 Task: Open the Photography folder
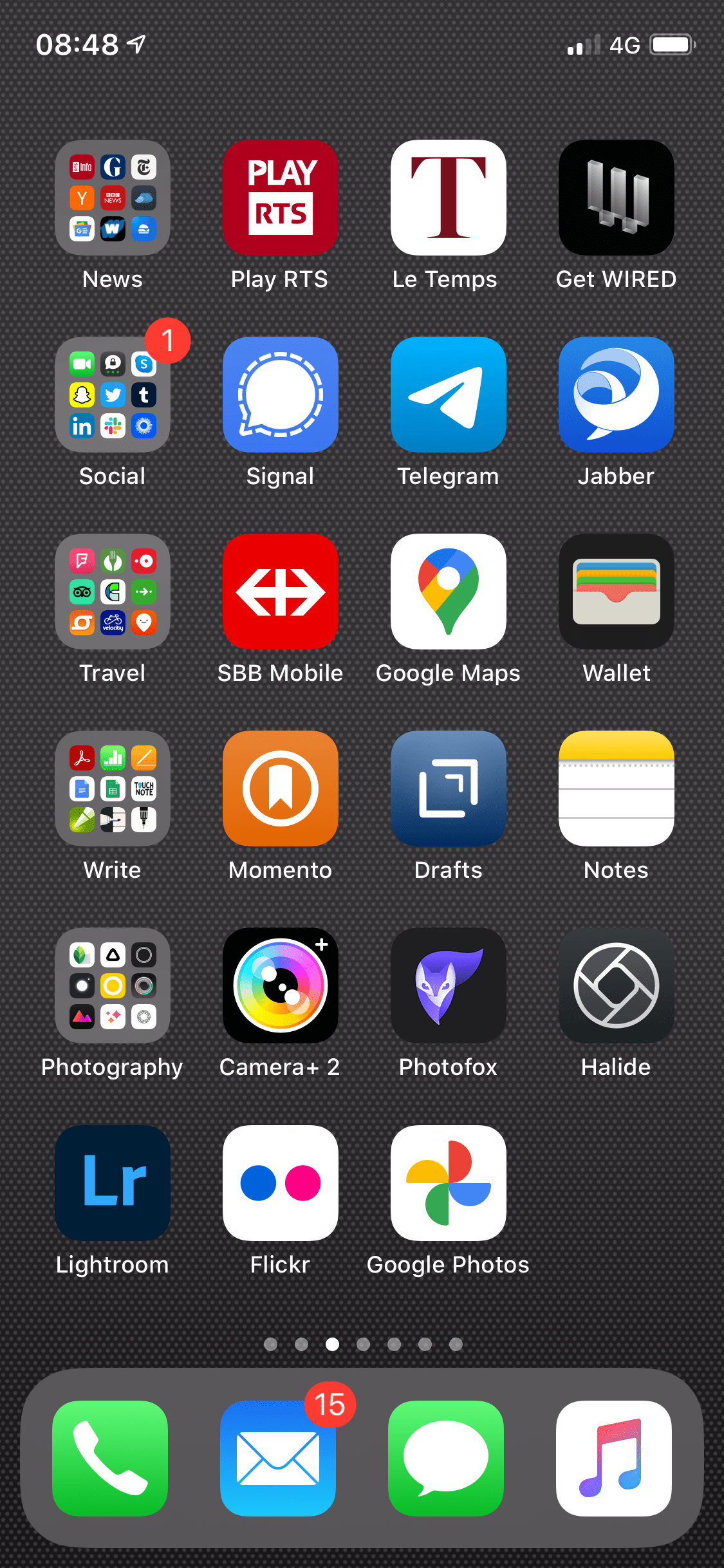click(113, 985)
